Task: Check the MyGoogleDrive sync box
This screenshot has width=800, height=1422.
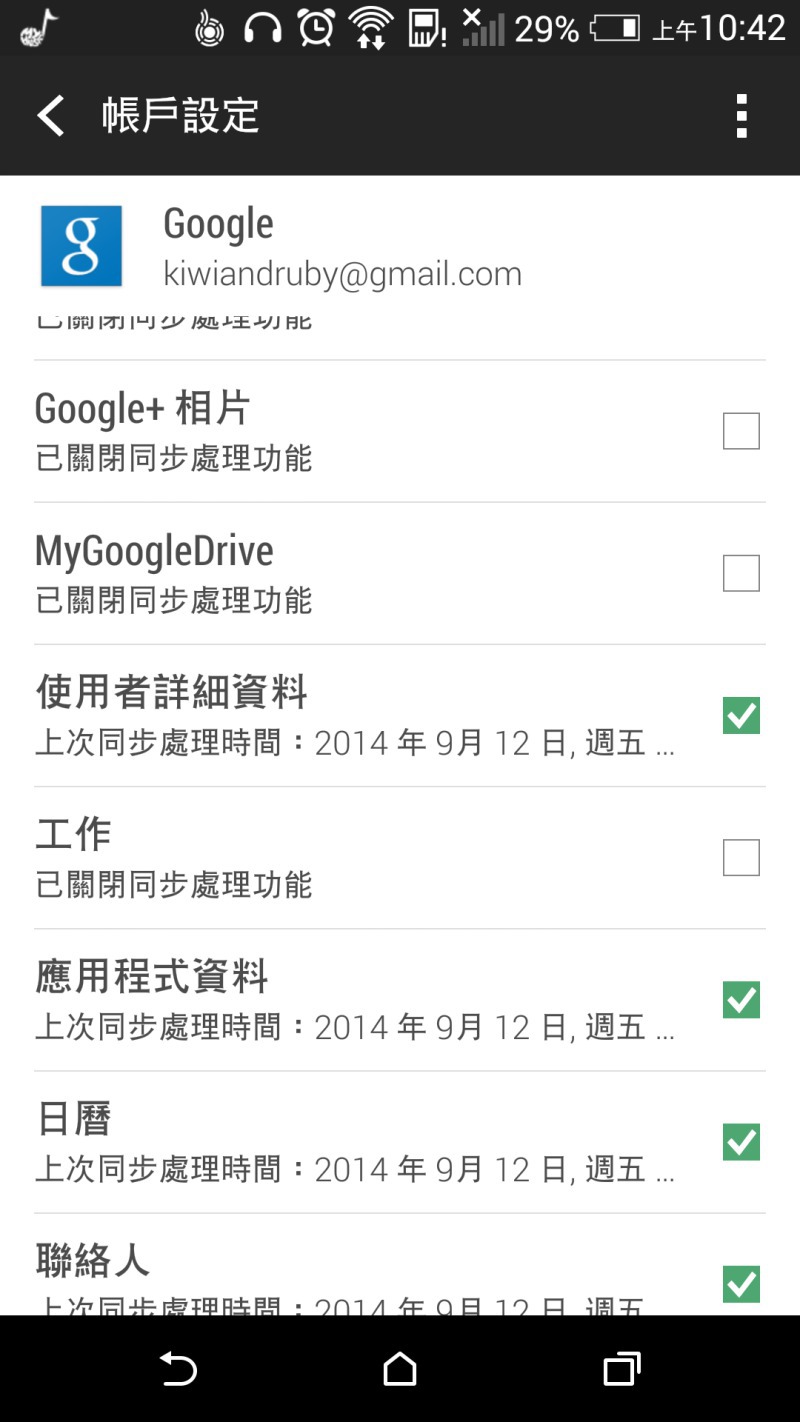Action: point(741,573)
